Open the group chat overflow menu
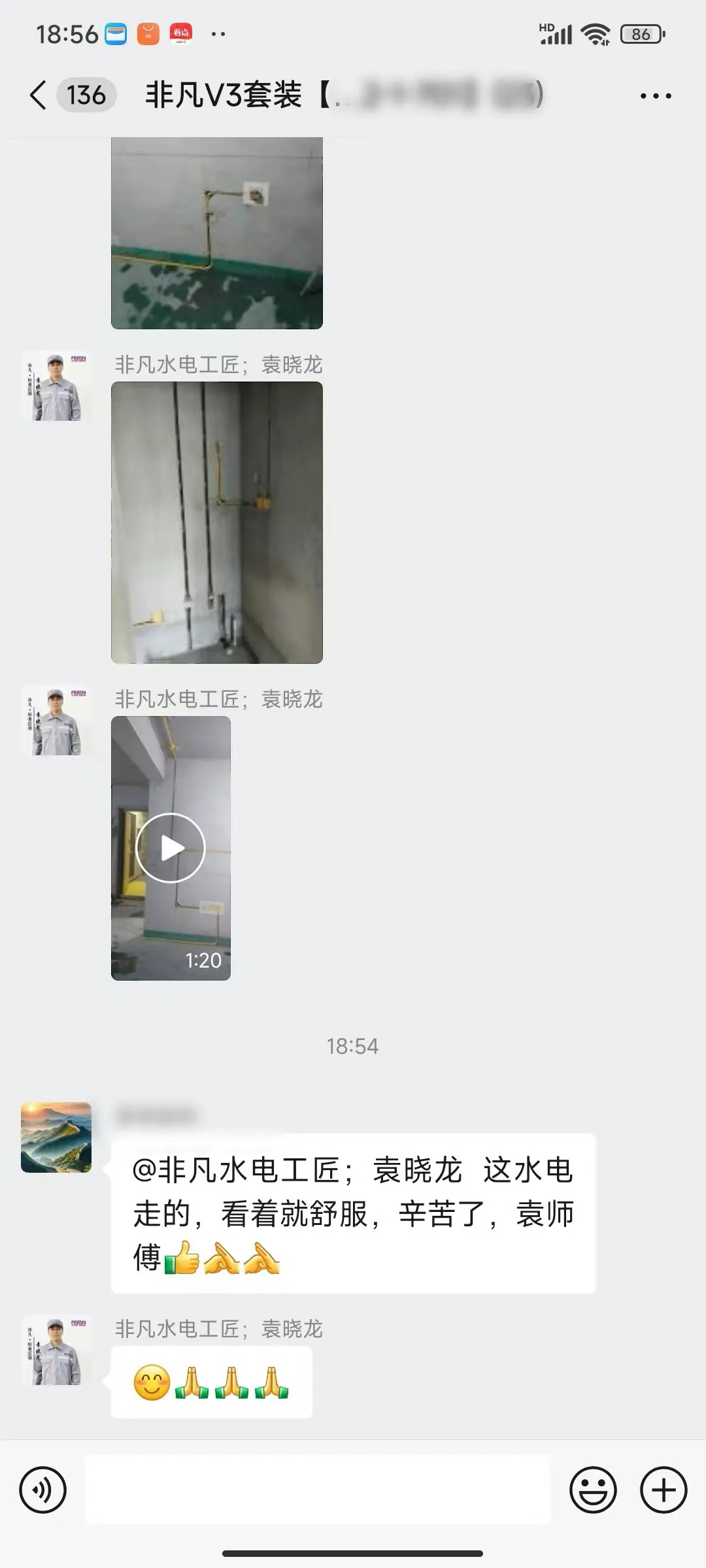The height and width of the screenshot is (1568, 706). 655,96
